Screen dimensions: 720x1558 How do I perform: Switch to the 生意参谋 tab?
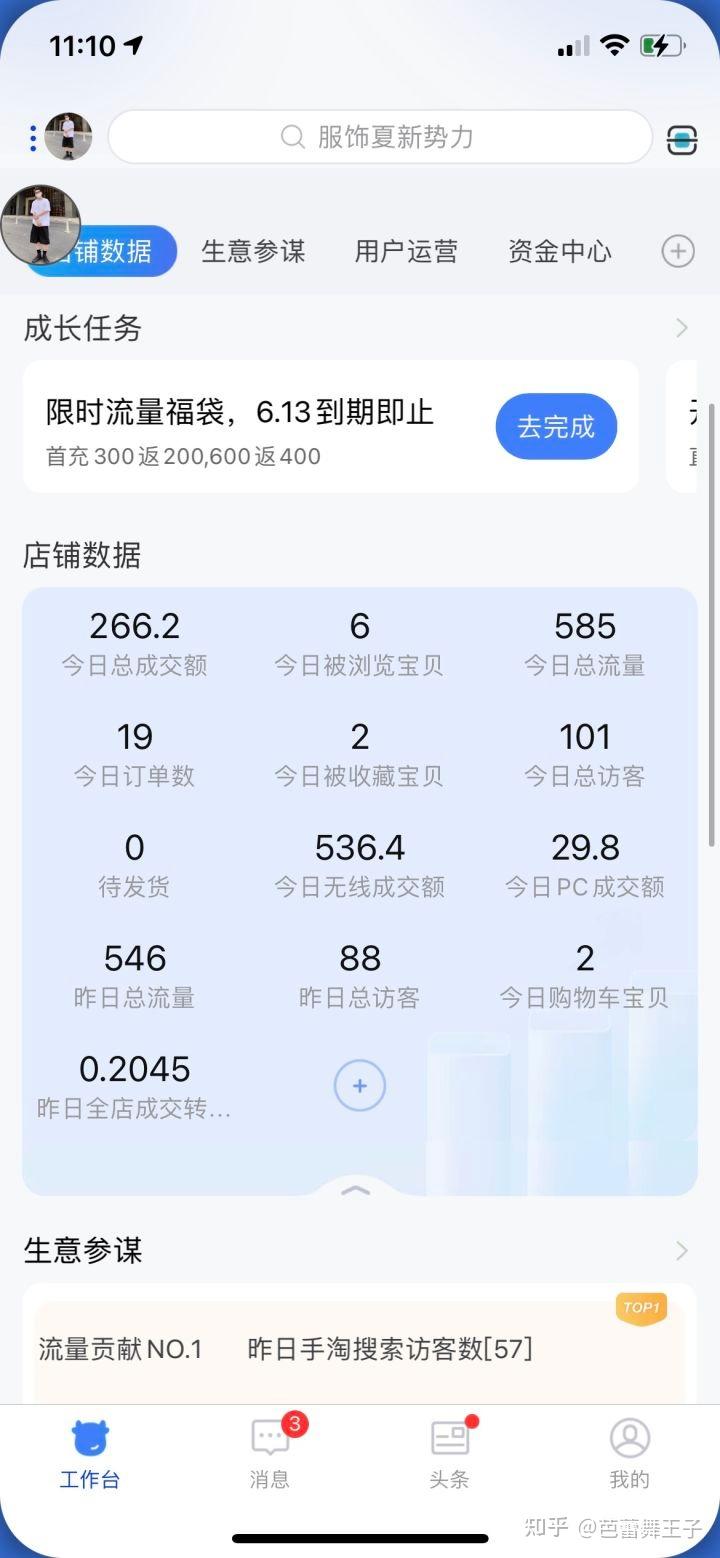(x=253, y=252)
